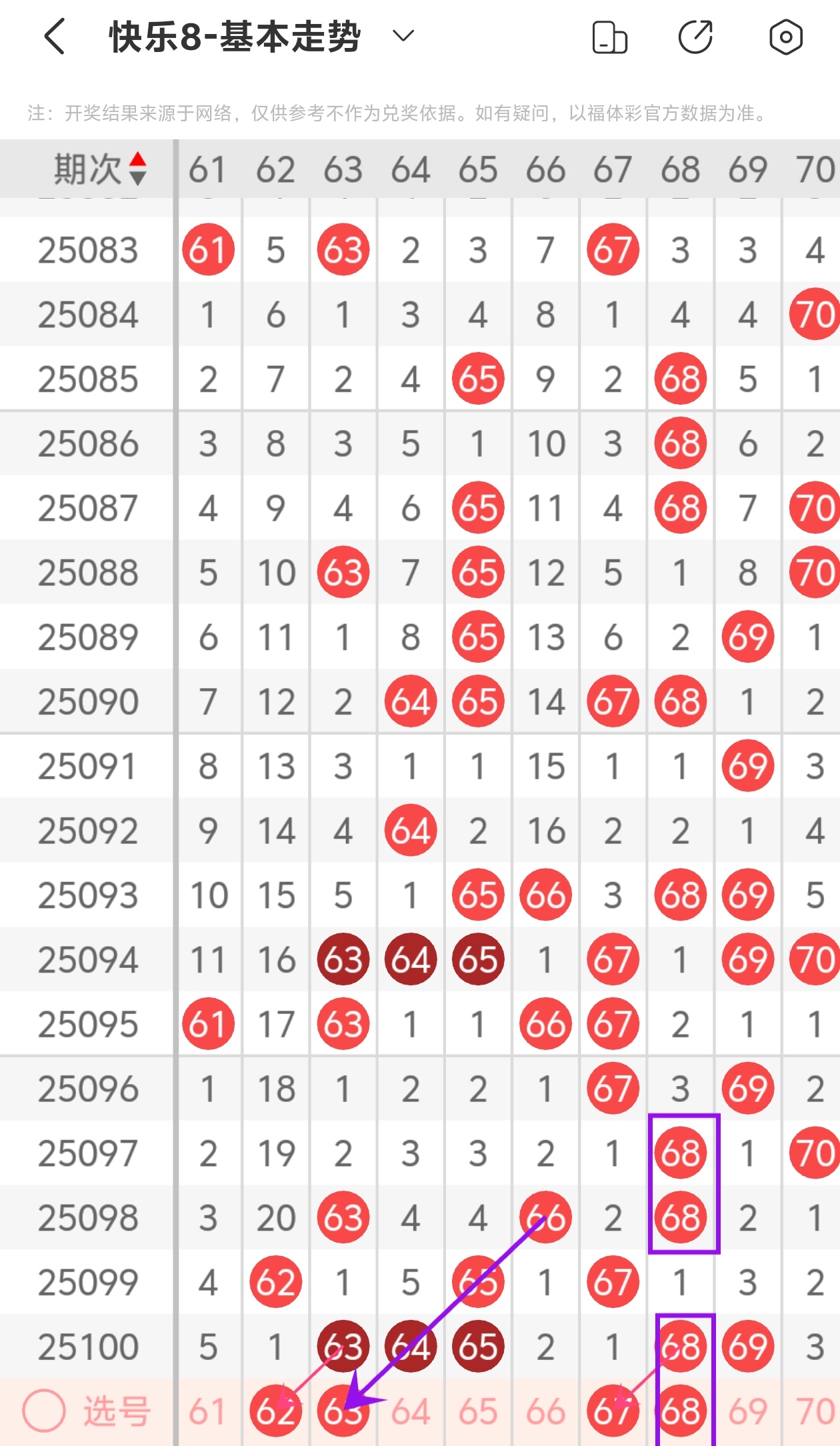The height and width of the screenshot is (1446, 840).
Task: Tap the screen orientation switch icon
Action: (609, 37)
